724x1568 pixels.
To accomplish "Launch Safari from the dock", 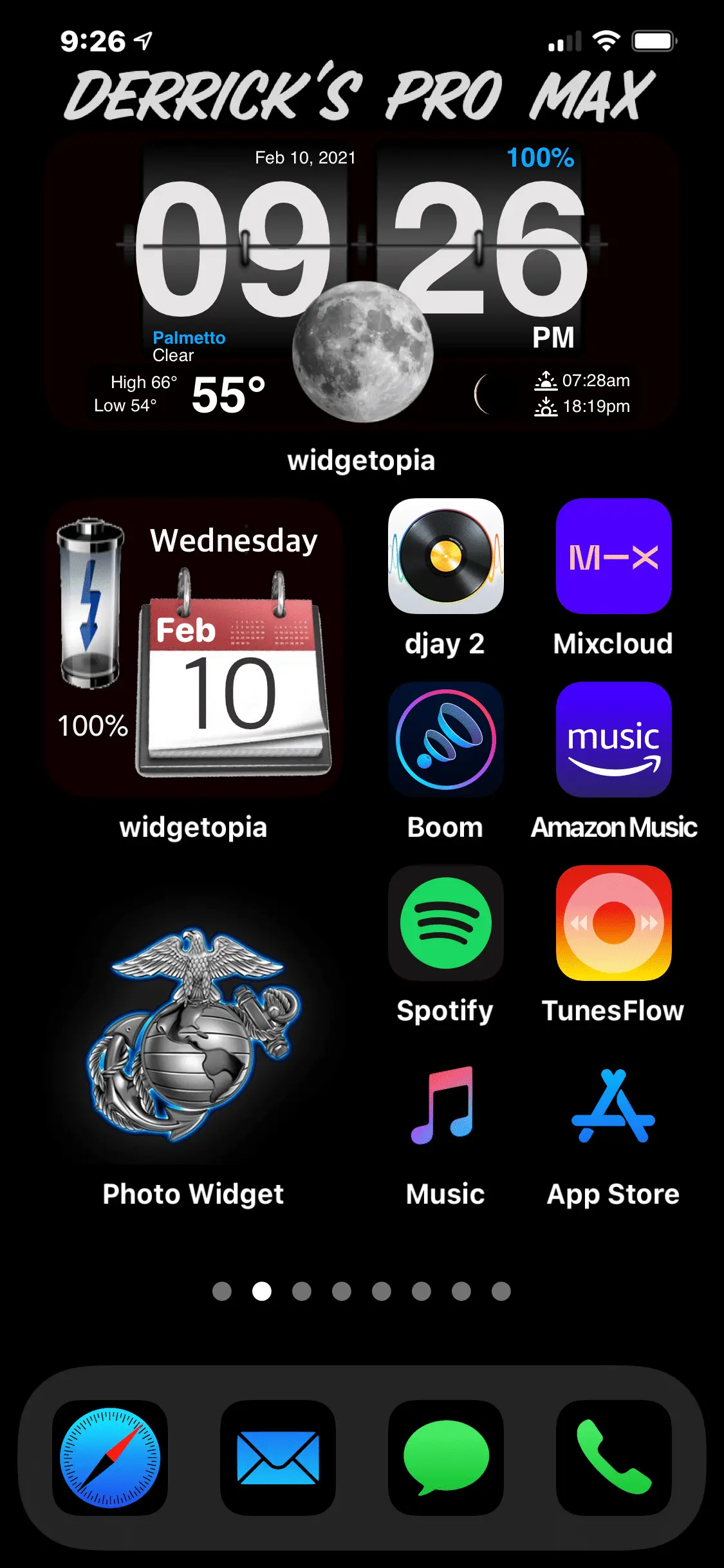I will pos(110,1457).
